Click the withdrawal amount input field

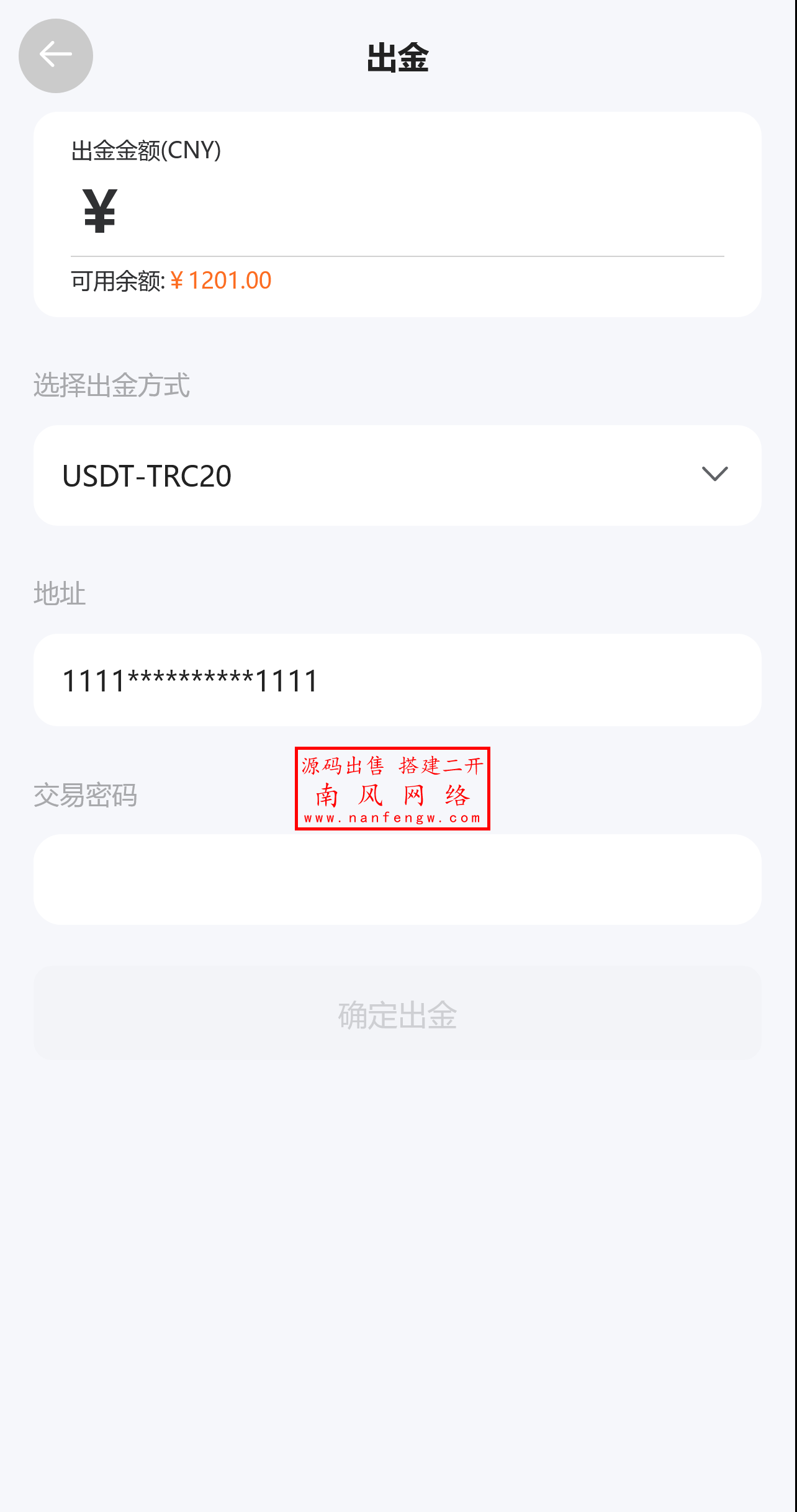[x=403, y=214]
